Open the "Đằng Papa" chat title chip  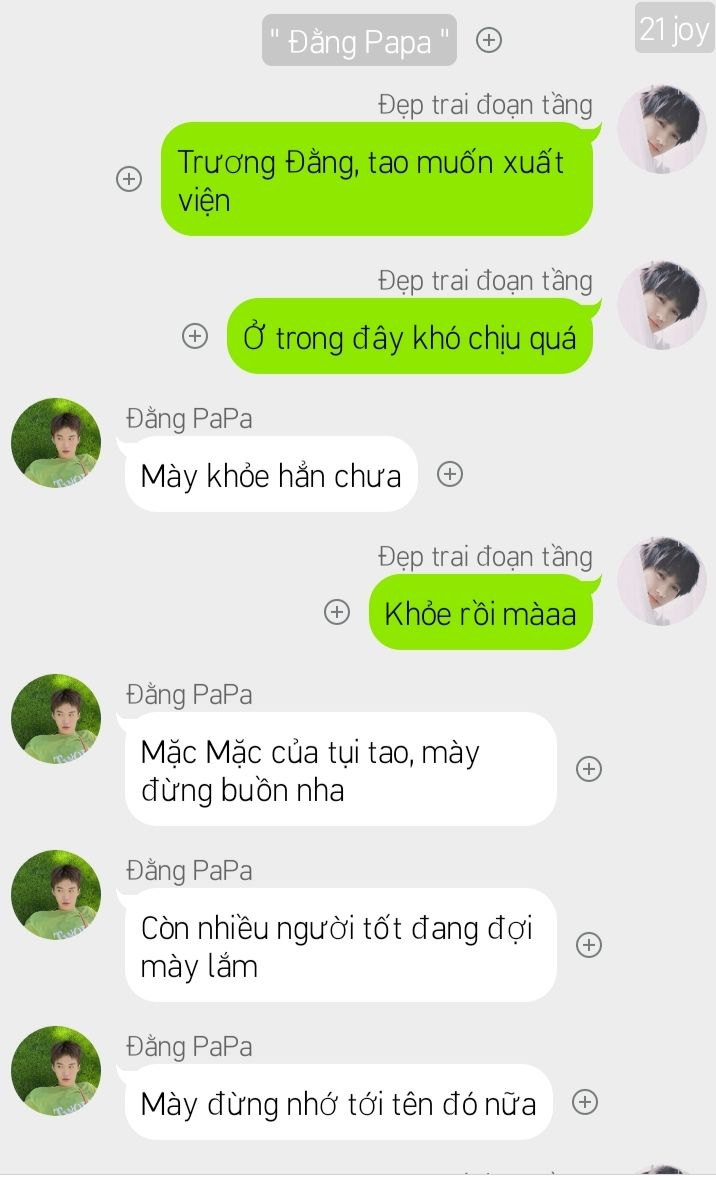pyautogui.click(x=359, y=41)
